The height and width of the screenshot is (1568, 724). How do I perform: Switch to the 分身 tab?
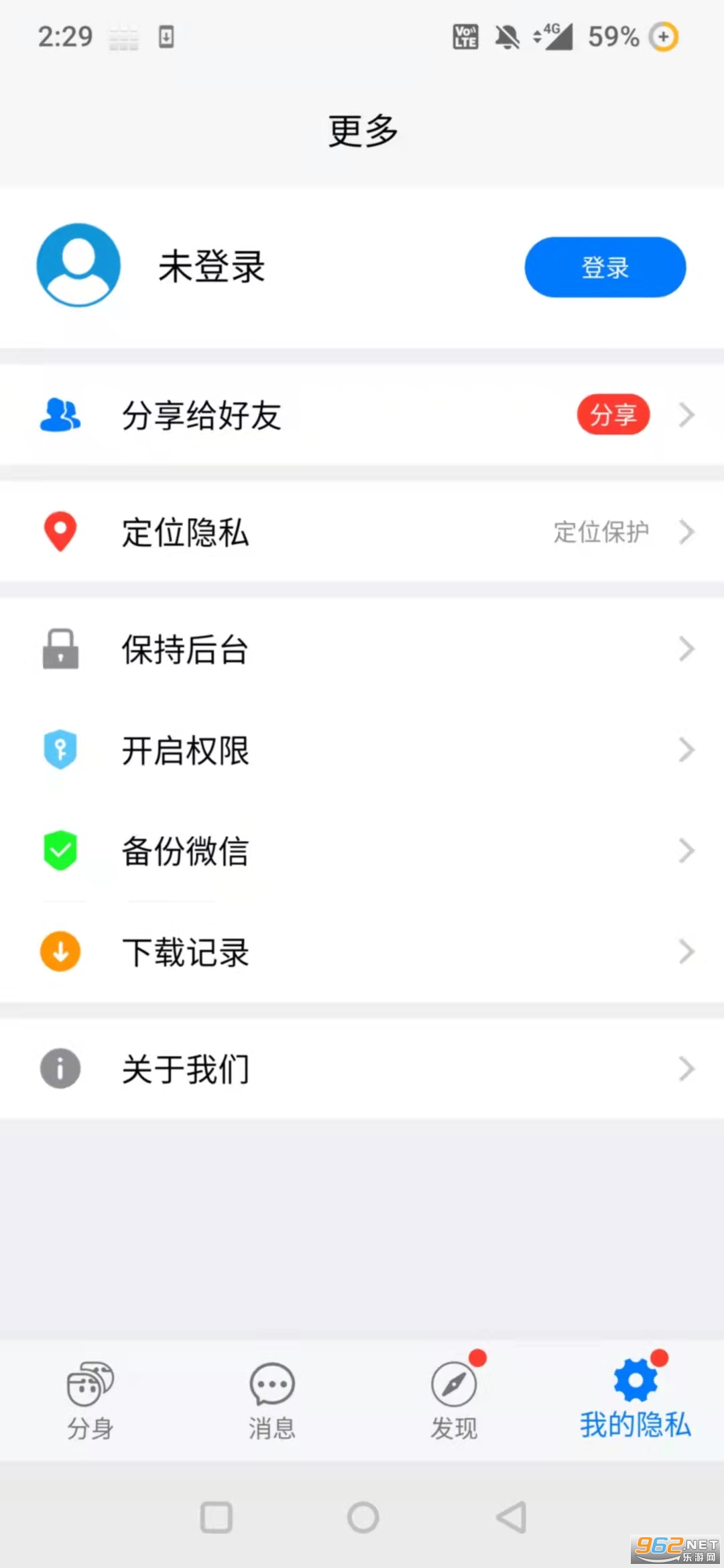click(90, 1400)
